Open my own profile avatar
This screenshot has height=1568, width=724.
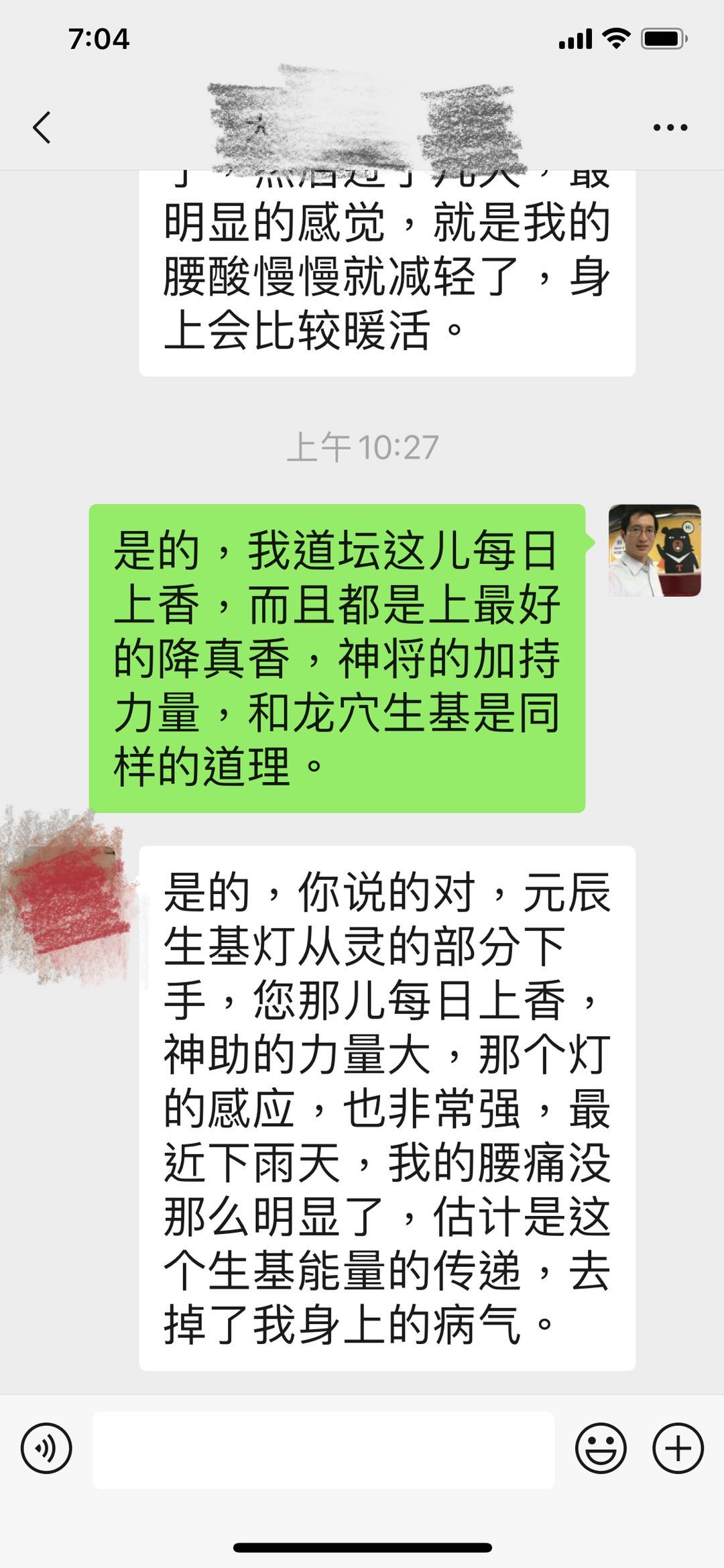point(654,551)
